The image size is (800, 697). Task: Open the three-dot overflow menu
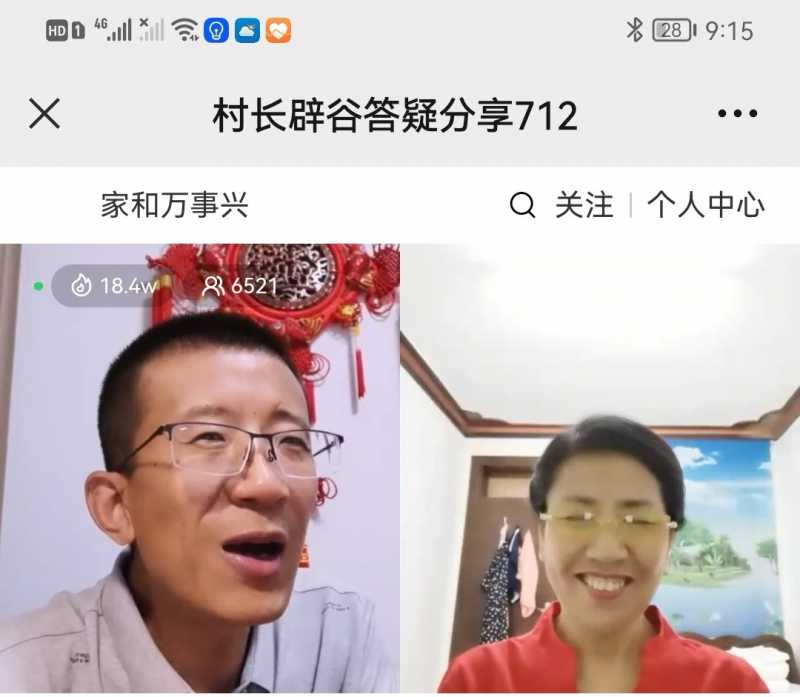[x=737, y=114]
